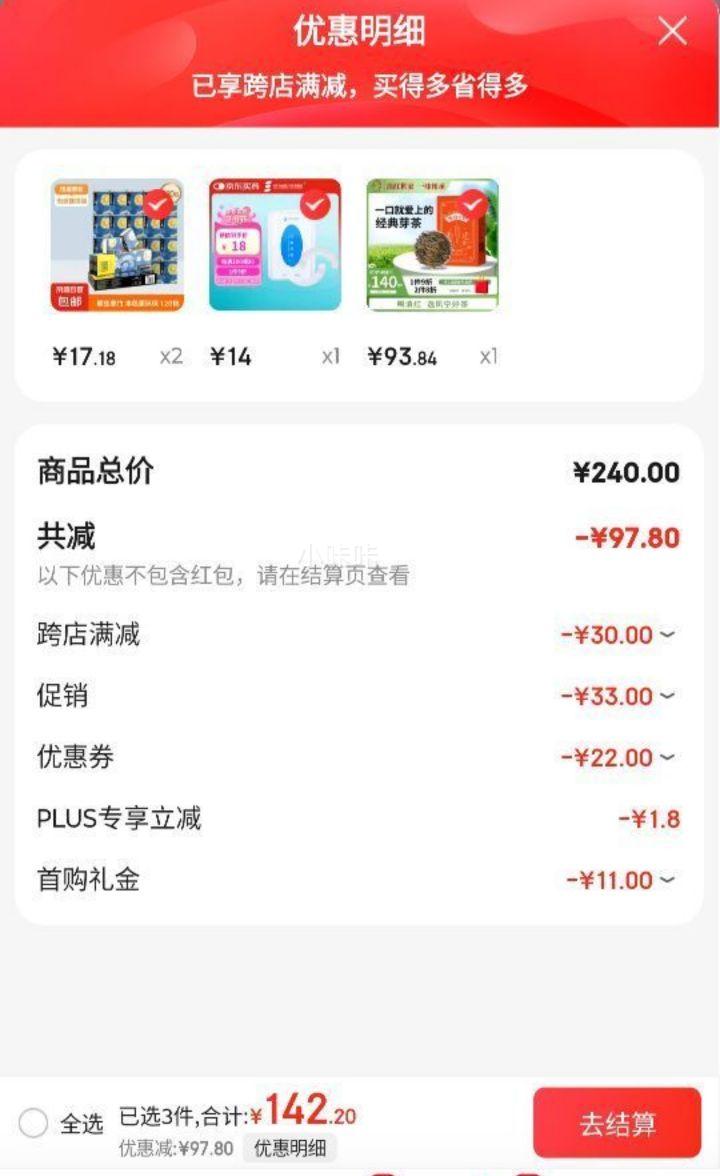Viewport: 720px width, 1176px height.
Task: Click the red 已享跨店满减 banner text
Action: 360,86
